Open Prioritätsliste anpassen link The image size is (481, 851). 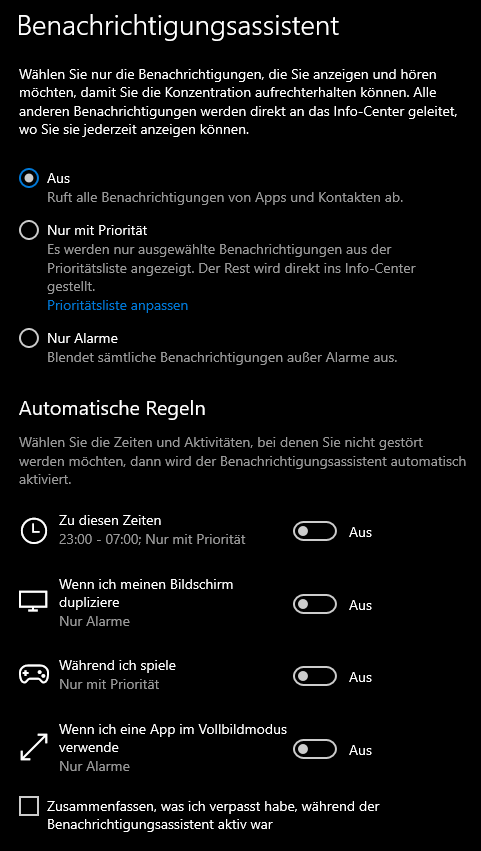pos(117,305)
